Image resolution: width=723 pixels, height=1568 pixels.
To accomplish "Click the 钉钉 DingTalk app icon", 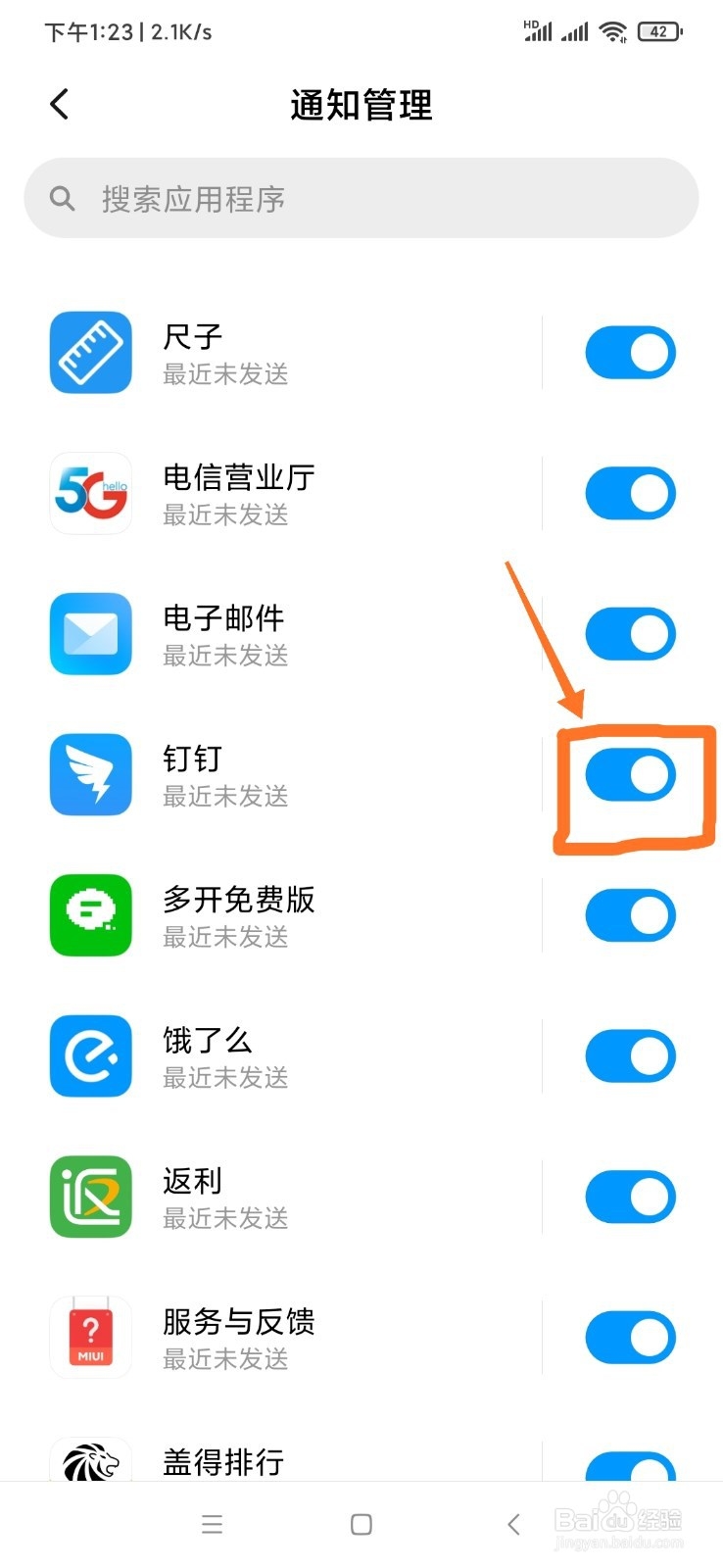I will pyautogui.click(x=90, y=774).
